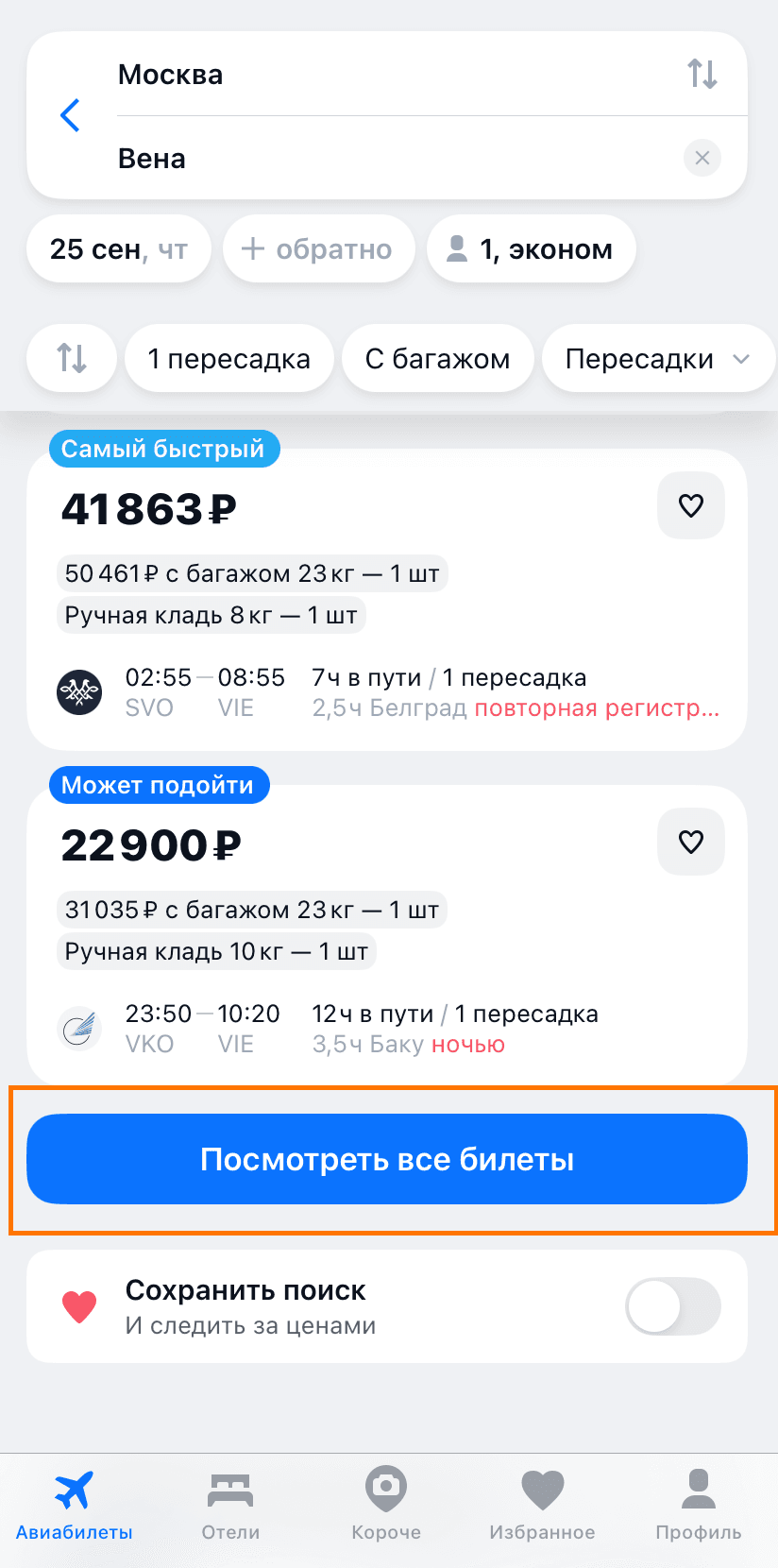
Task: Favorite the 41863 ₽ ticket with the heart
Action: pos(690,505)
